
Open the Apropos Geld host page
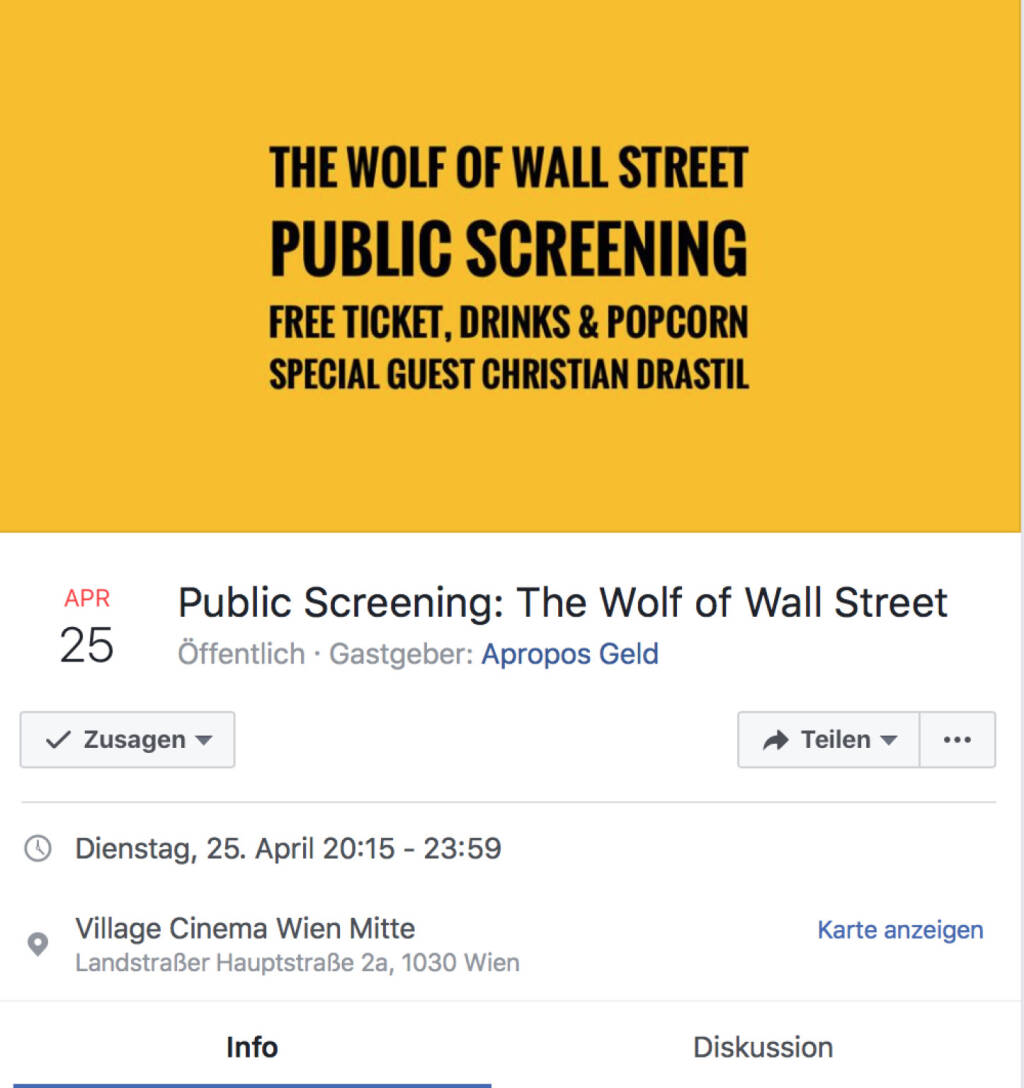coord(569,655)
